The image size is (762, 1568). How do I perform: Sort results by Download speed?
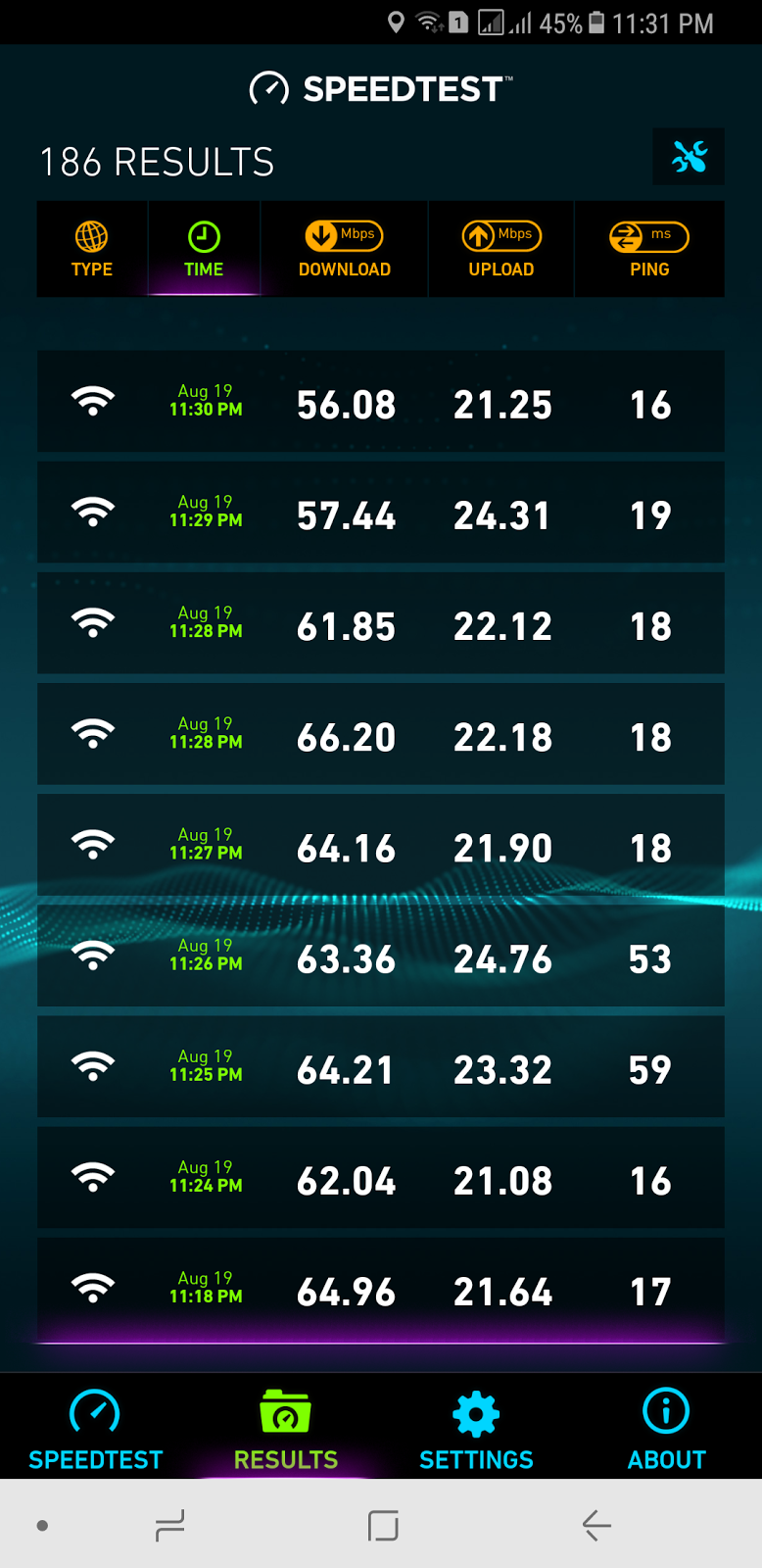pyautogui.click(x=344, y=249)
